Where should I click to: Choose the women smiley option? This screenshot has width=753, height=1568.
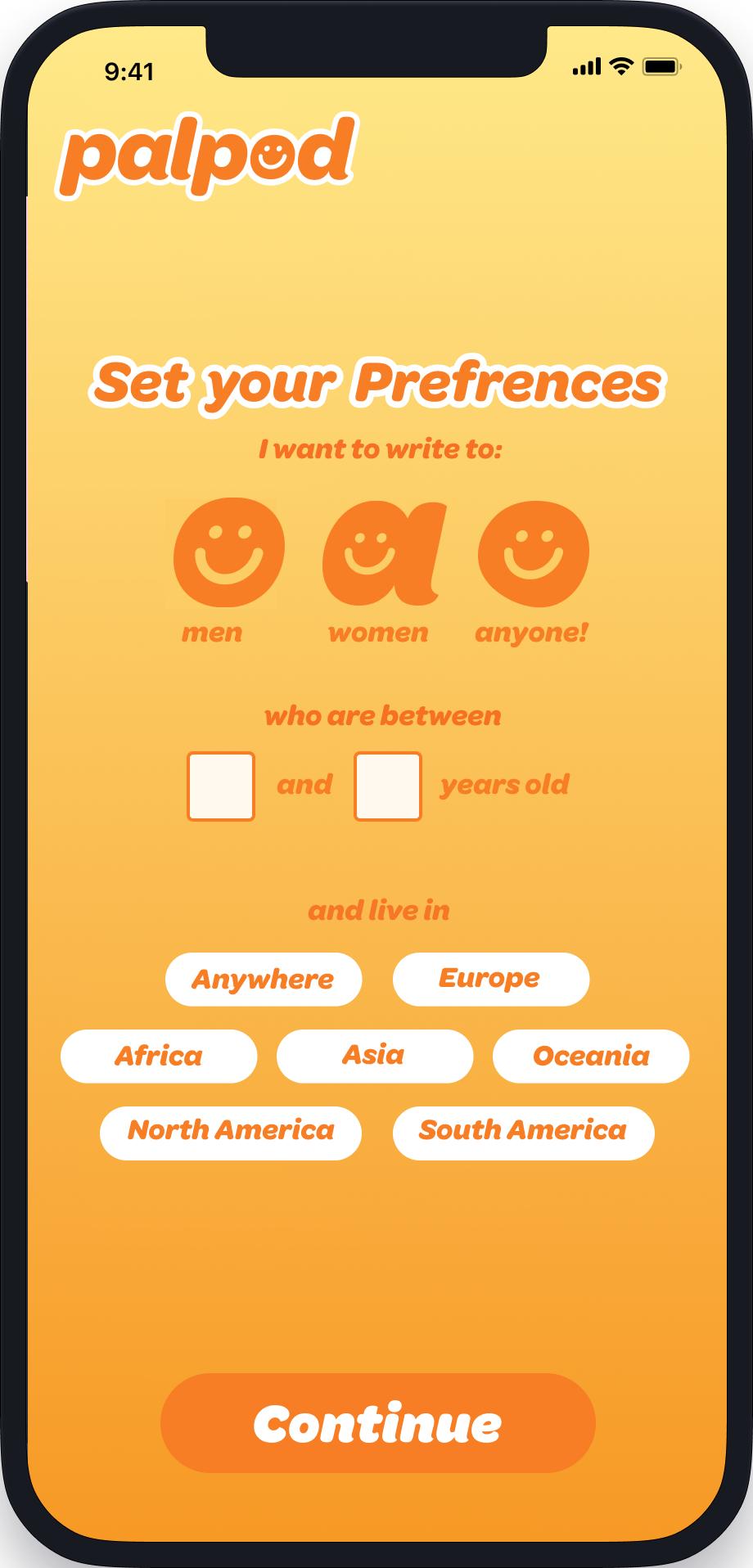click(x=383, y=554)
